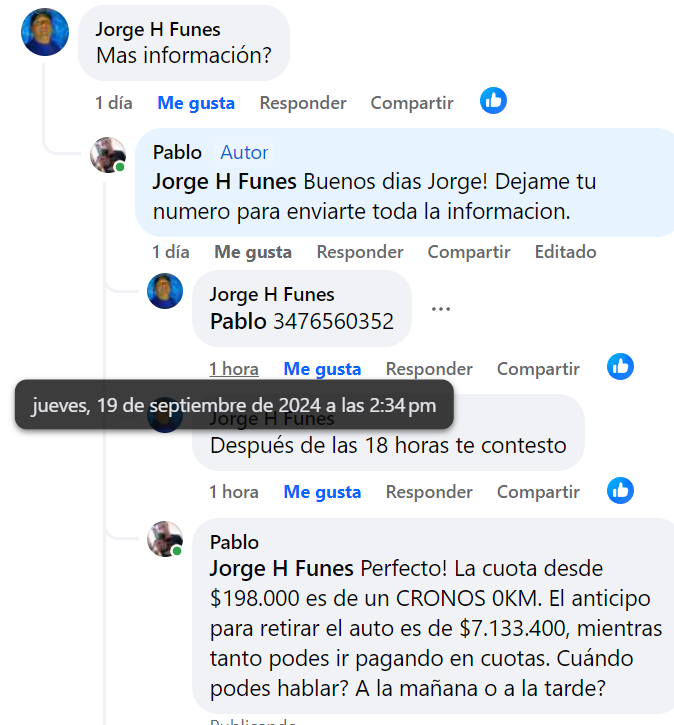The image size is (674, 725).
Task: Open the tagged Jorge H Funes mention in 'Perfecto!'
Action: coord(281,569)
